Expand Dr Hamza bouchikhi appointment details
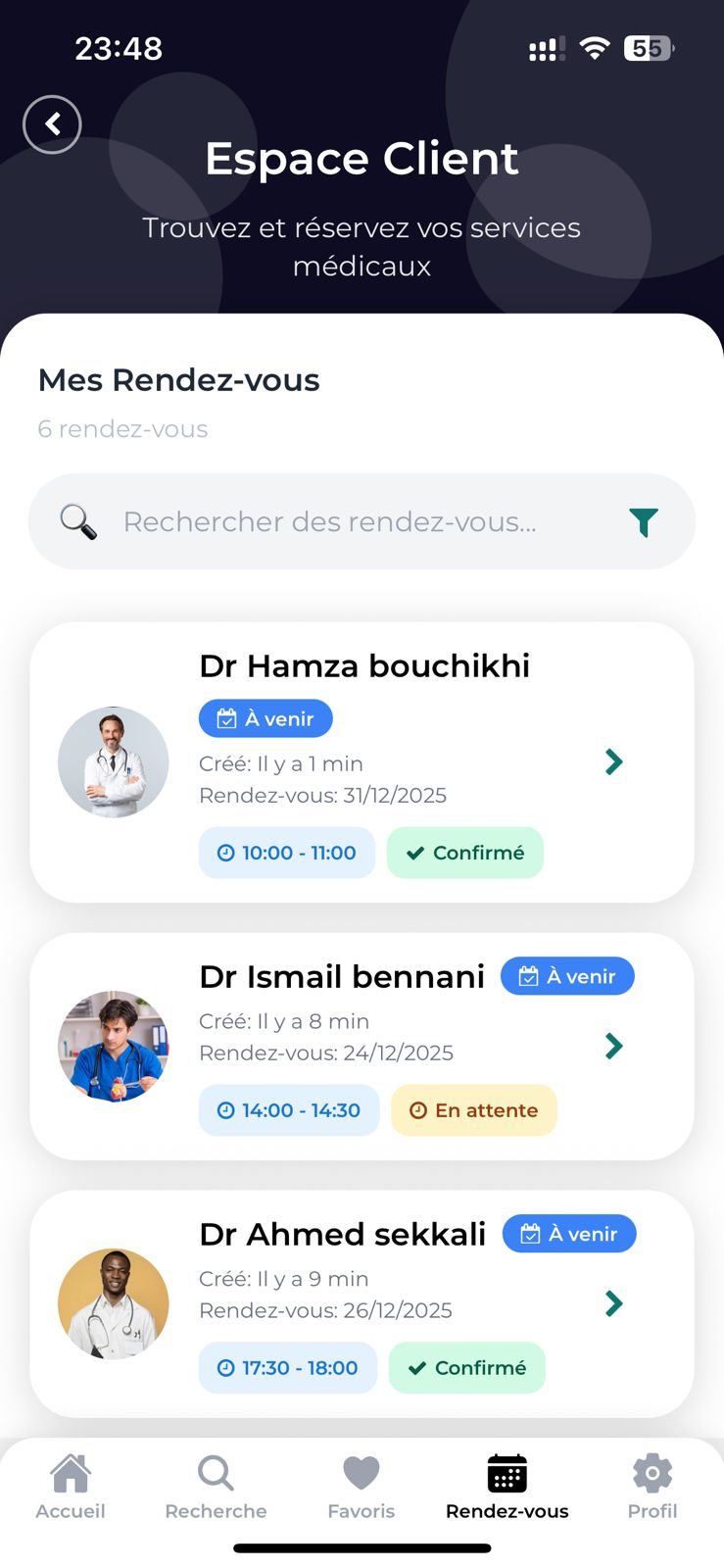This screenshot has width=724, height=1568. tap(614, 761)
